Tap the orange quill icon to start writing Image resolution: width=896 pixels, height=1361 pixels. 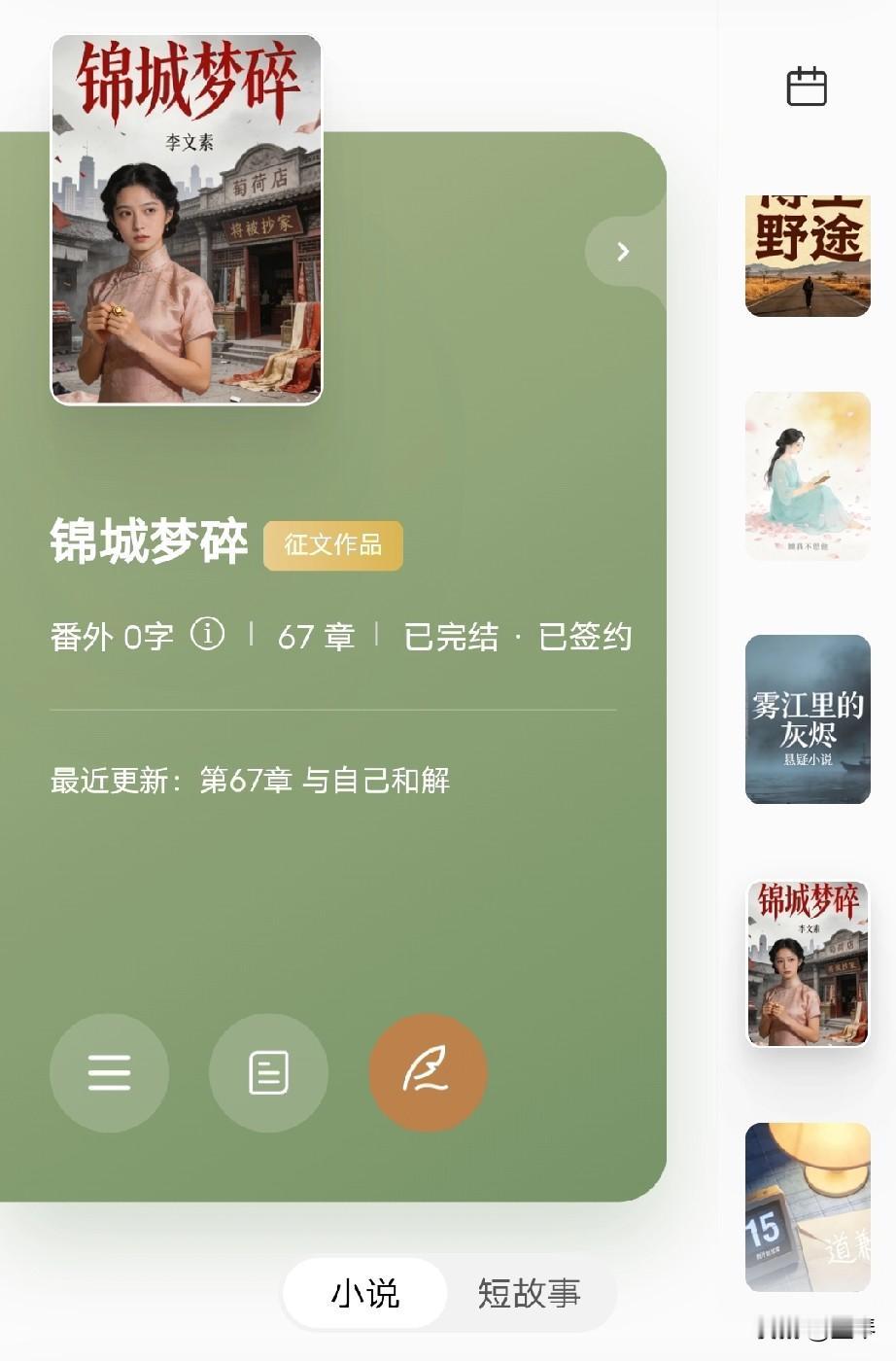428,1072
